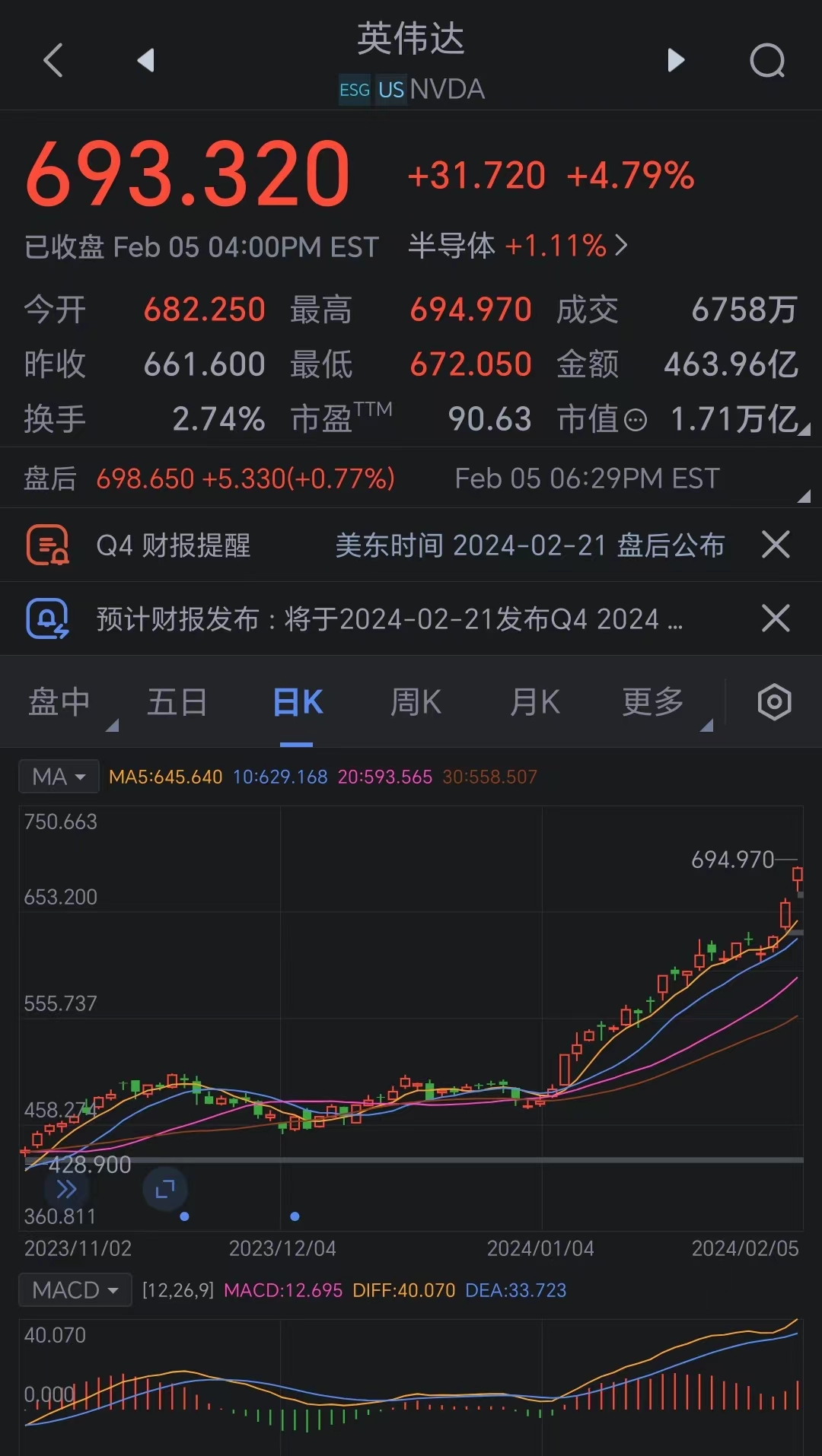
Task: Open the 半导体 sector link
Action: point(518,246)
